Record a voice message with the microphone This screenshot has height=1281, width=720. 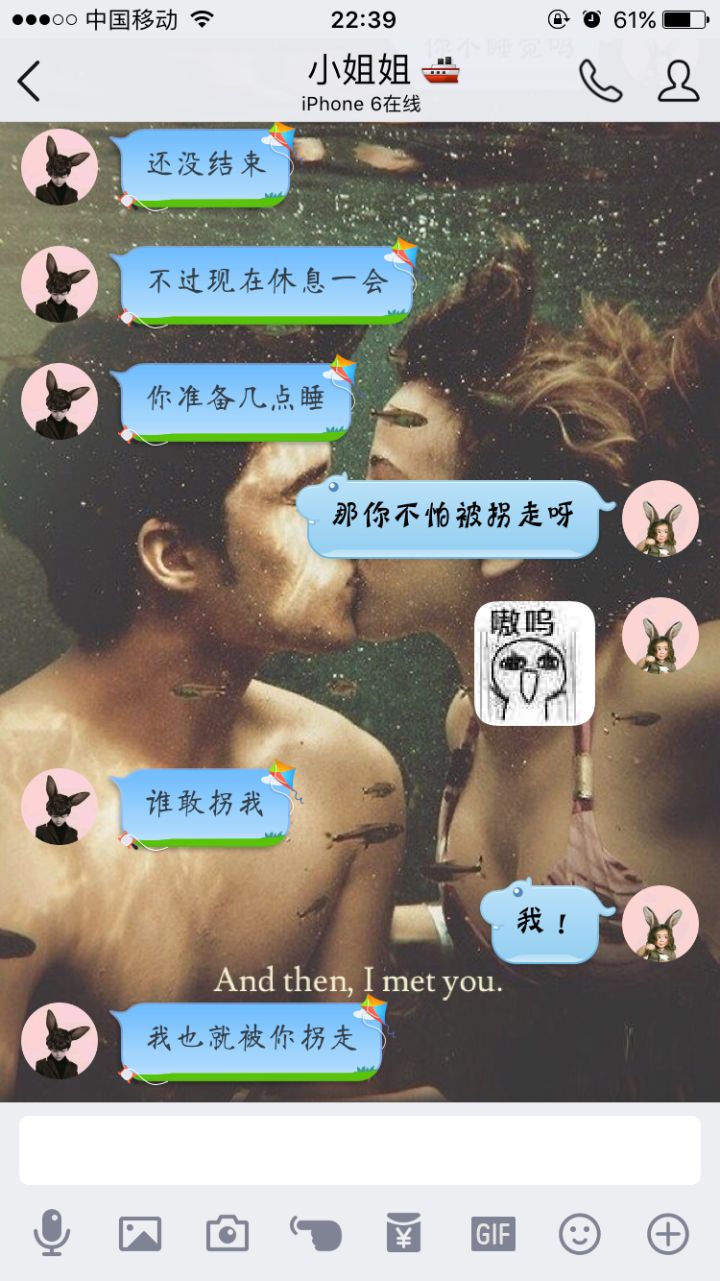(51, 1233)
